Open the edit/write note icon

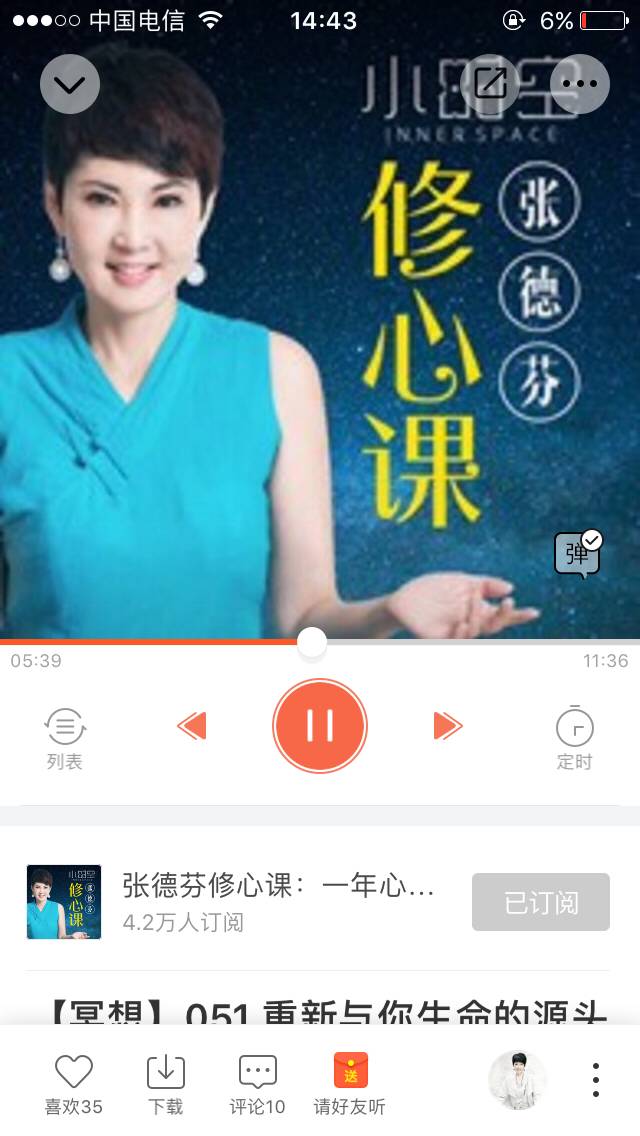(x=490, y=84)
